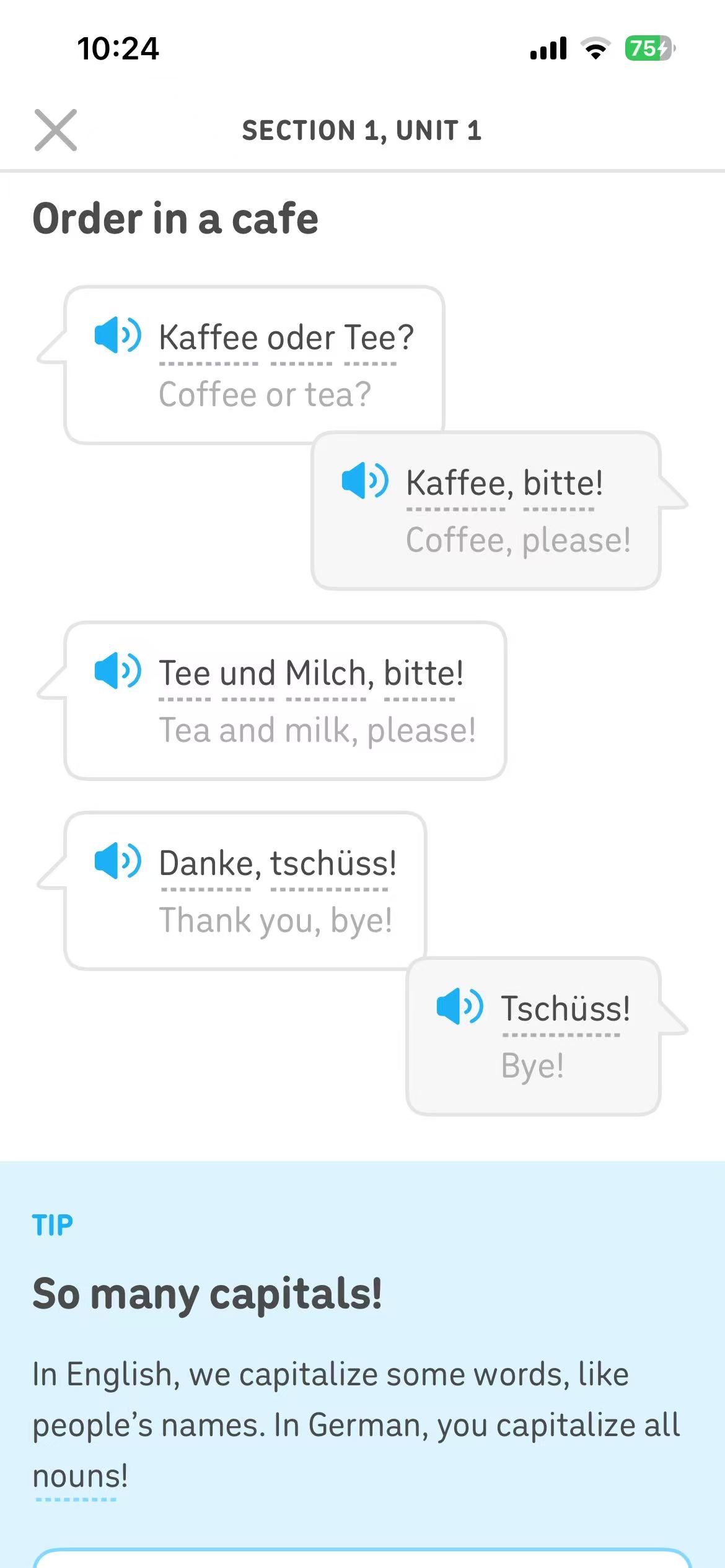Play audio for the "Tschüss!" reply bubble
The width and height of the screenshot is (725, 1568).
[x=460, y=1006]
